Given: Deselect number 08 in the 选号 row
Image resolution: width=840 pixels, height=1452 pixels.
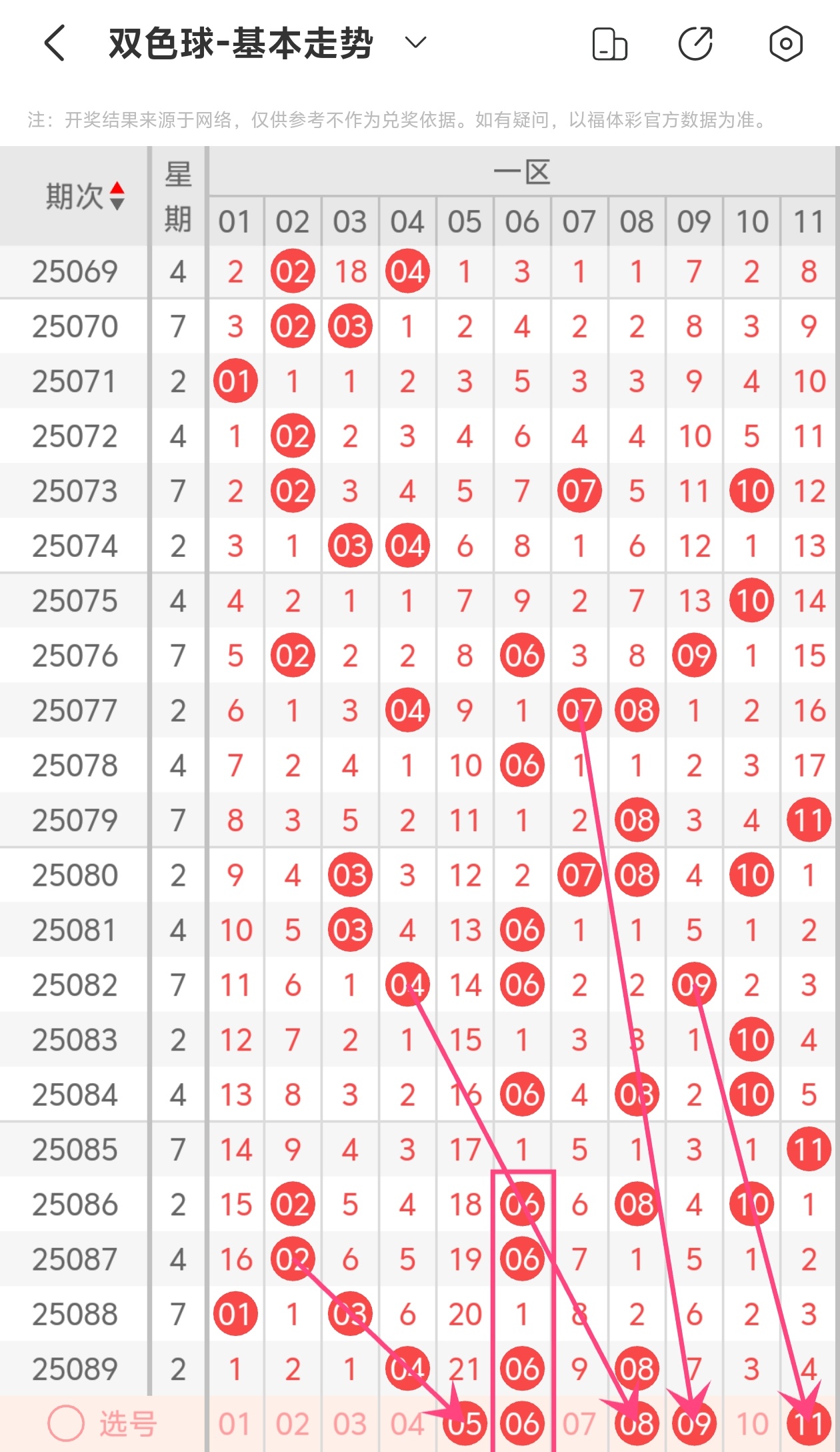Looking at the screenshot, I should point(637,1424).
